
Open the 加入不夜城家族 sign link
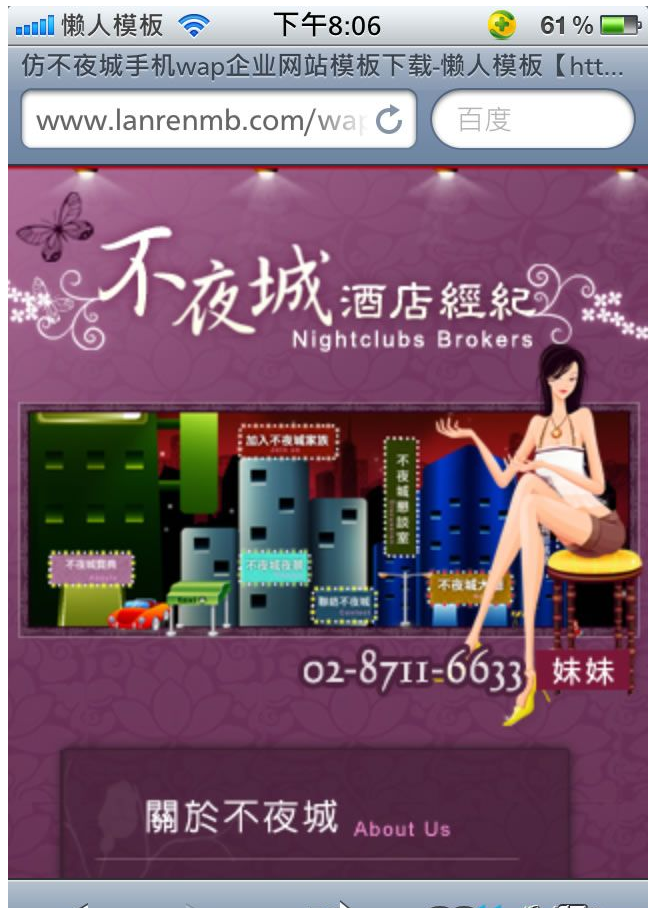[289, 440]
